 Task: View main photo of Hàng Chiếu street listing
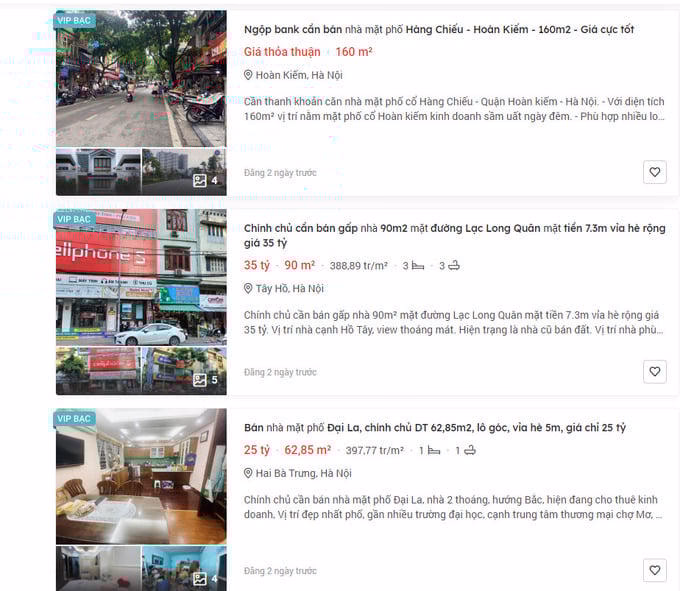tap(140, 80)
